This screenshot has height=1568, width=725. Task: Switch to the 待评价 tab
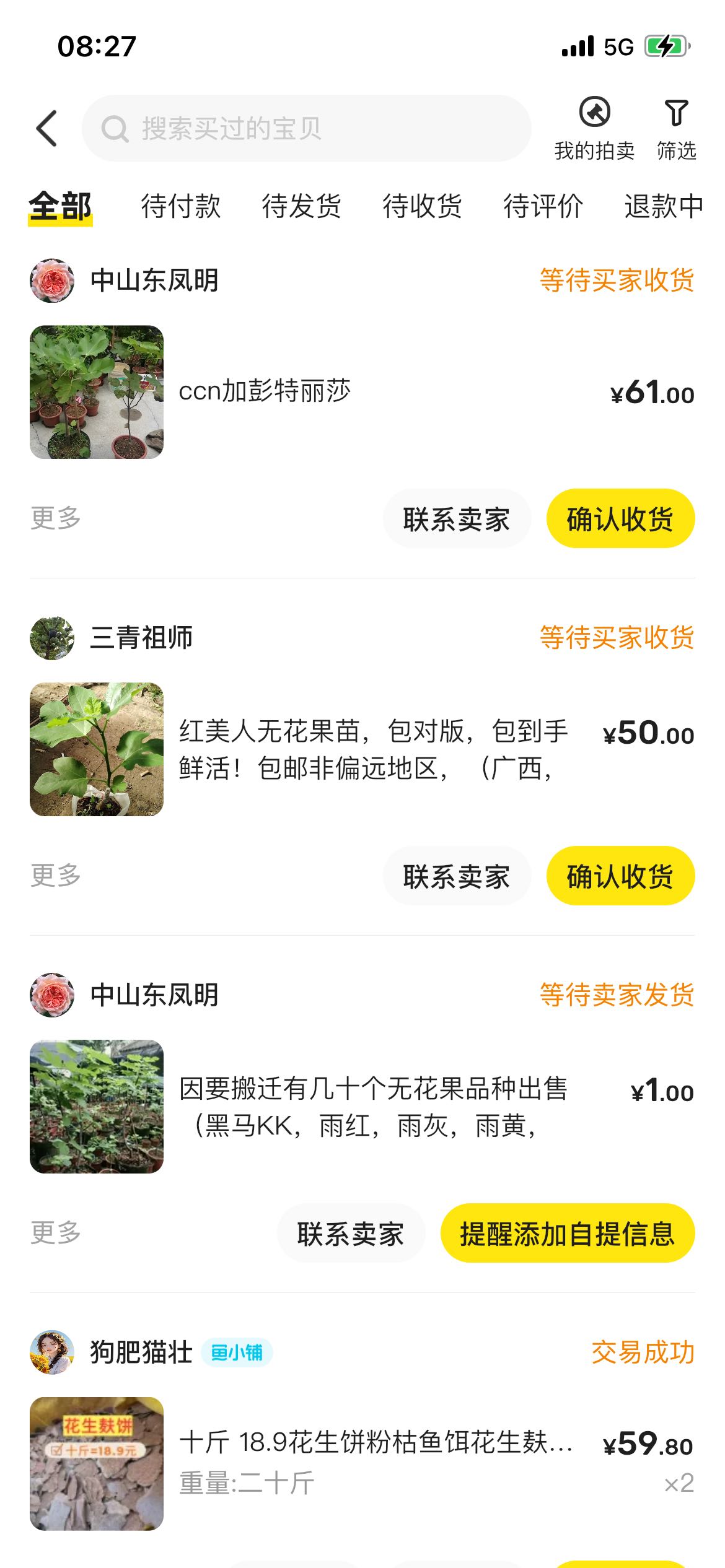(543, 206)
